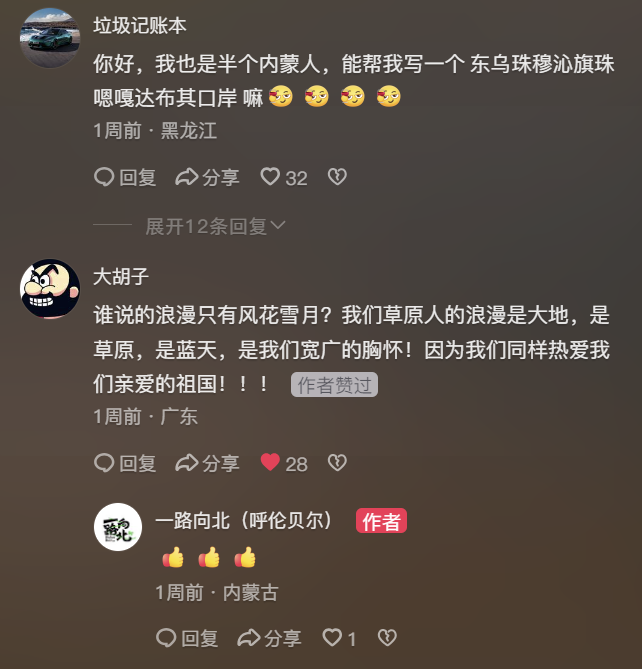The height and width of the screenshot is (669, 642).
Task: Open 大胡子's profile avatar
Action: coord(50,288)
